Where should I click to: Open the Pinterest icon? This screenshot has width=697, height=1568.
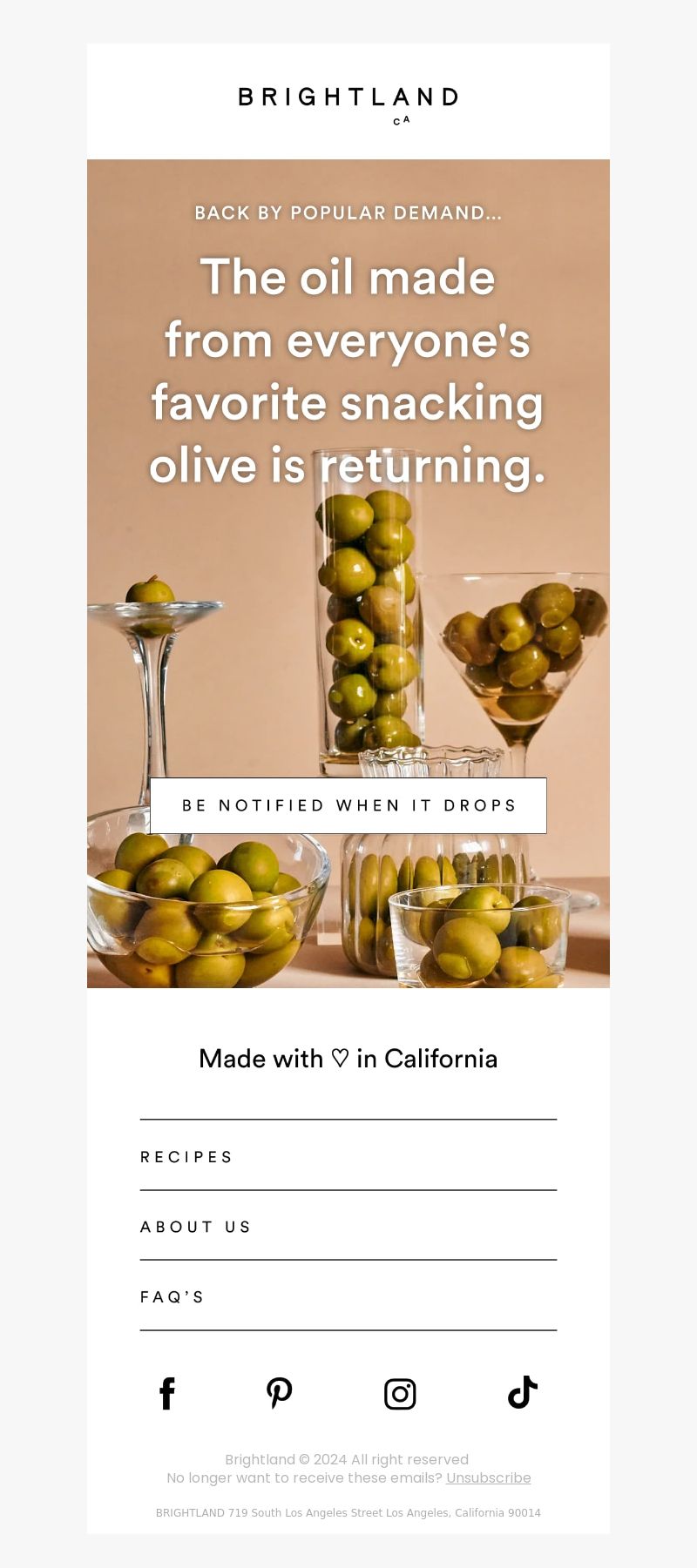280,1393
